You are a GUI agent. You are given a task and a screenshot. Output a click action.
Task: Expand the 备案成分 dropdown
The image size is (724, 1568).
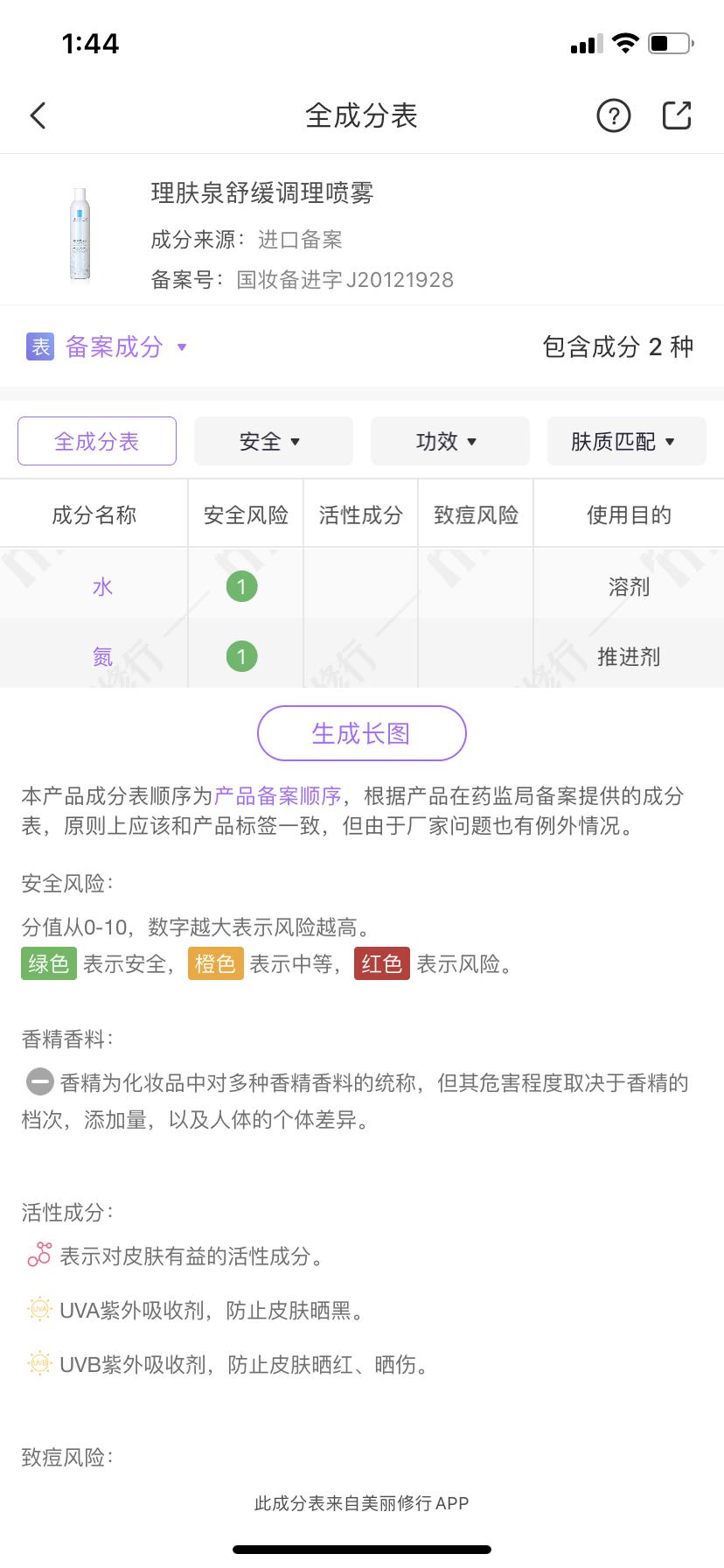point(124,347)
